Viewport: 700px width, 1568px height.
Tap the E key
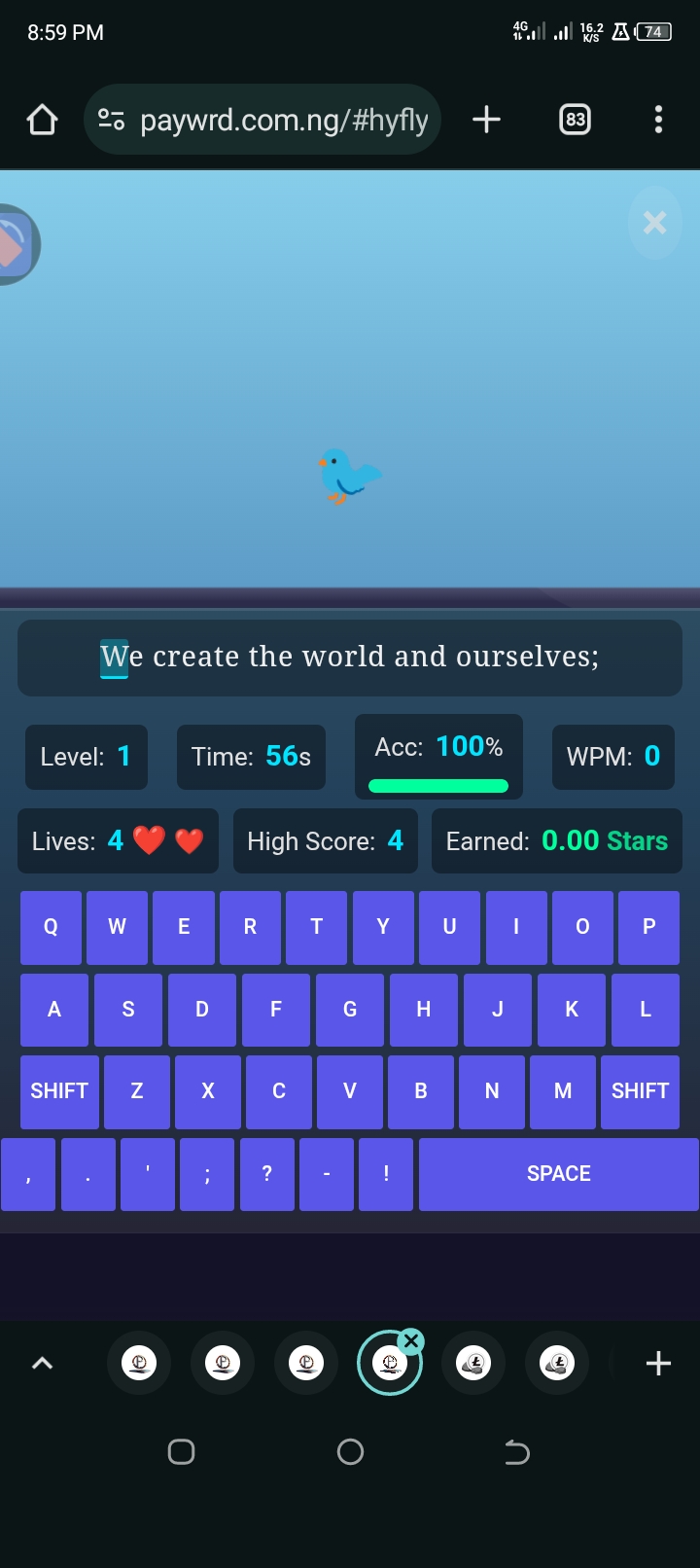[184, 927]
